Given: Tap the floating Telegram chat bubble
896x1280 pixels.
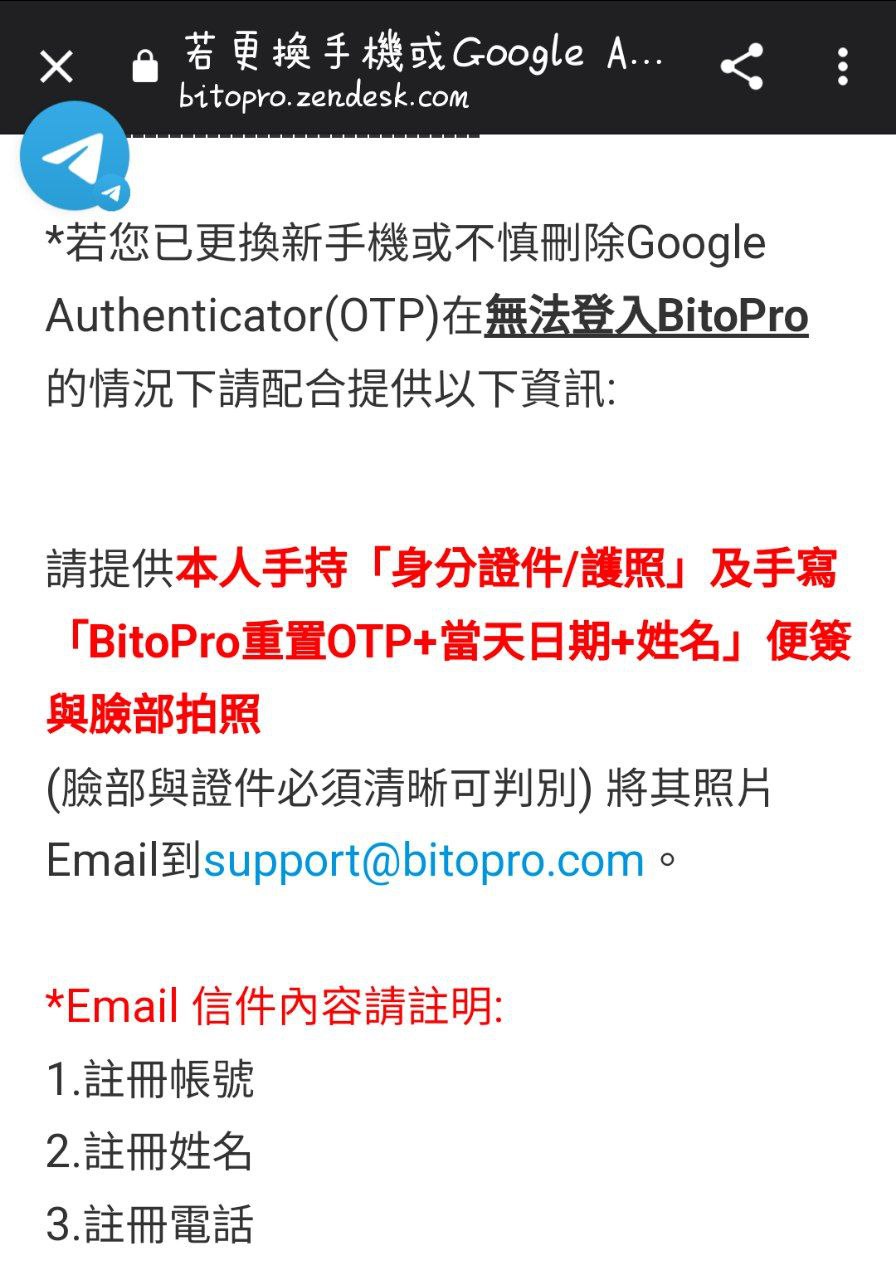Looking at the screenshot, I should (x=75, y=157).
